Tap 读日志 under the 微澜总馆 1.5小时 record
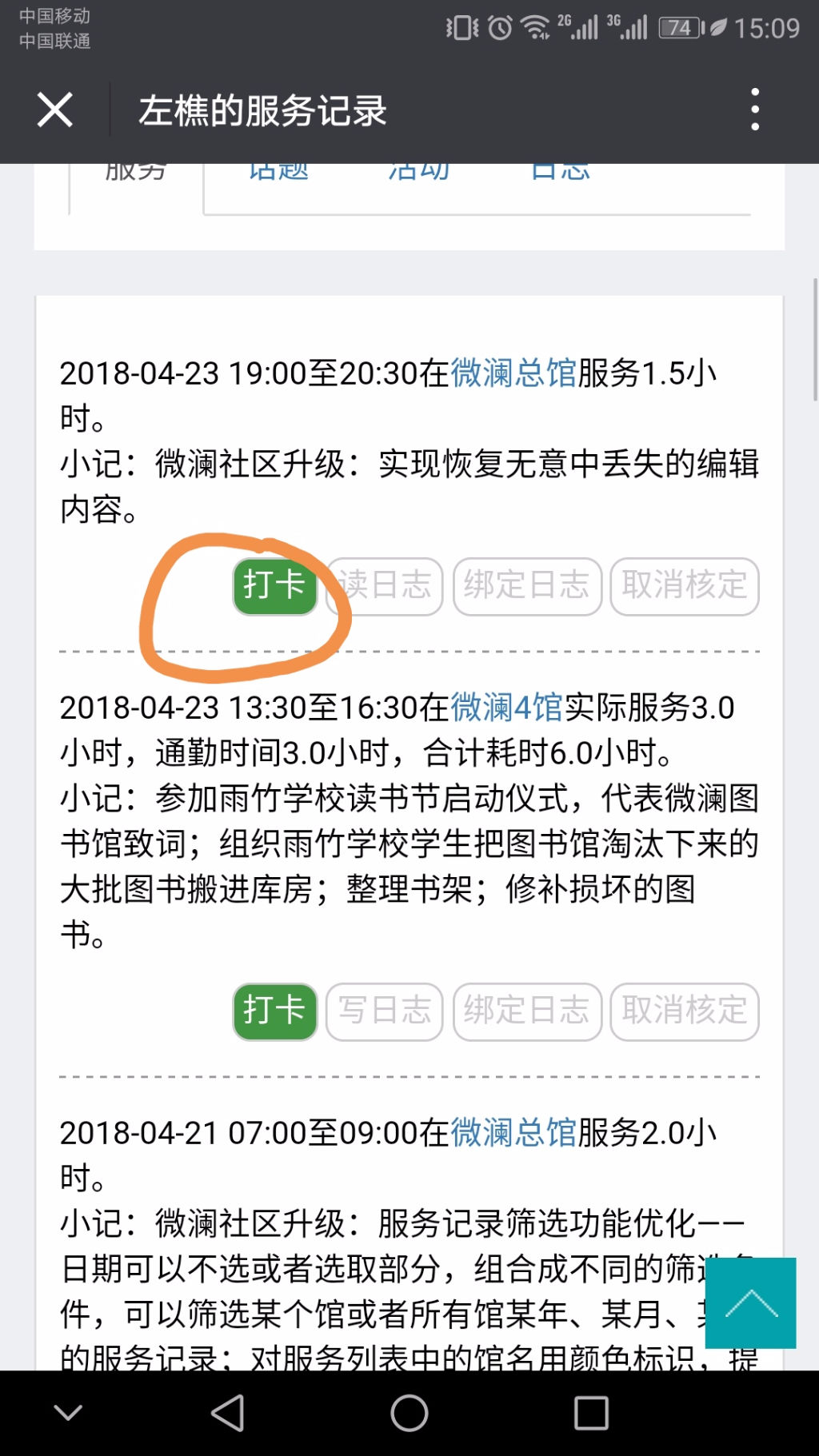 pos(385,586)
